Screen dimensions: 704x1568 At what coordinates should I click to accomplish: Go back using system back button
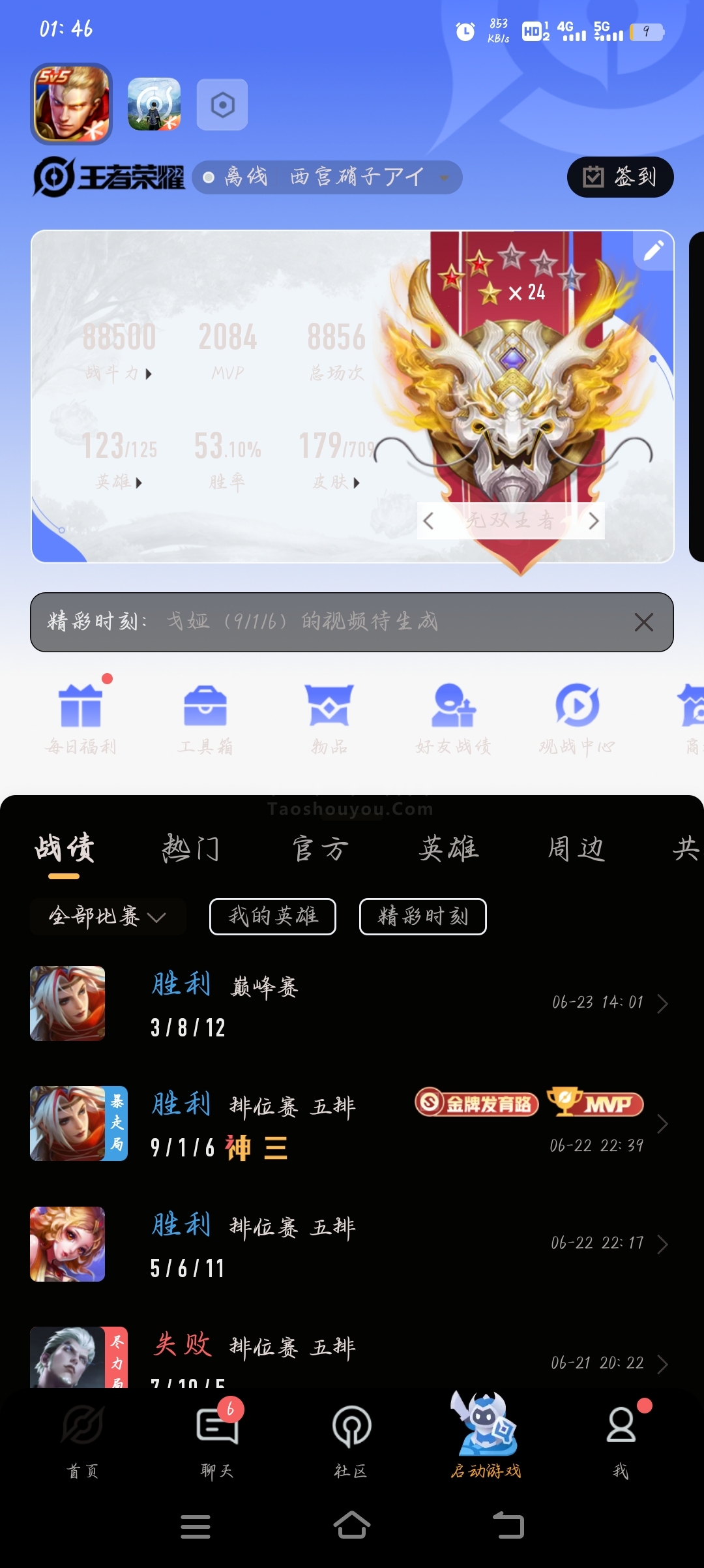click(x=508, y=1526)
